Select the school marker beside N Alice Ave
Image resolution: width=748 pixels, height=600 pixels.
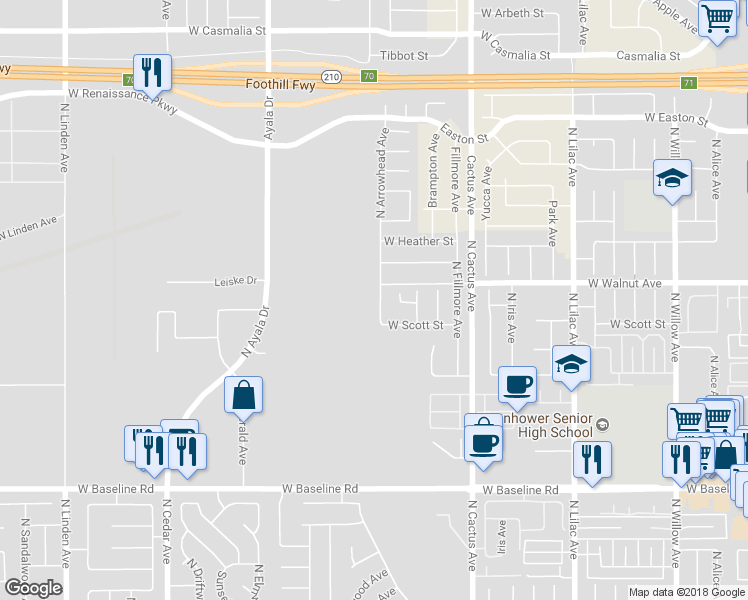coord(672,179)
